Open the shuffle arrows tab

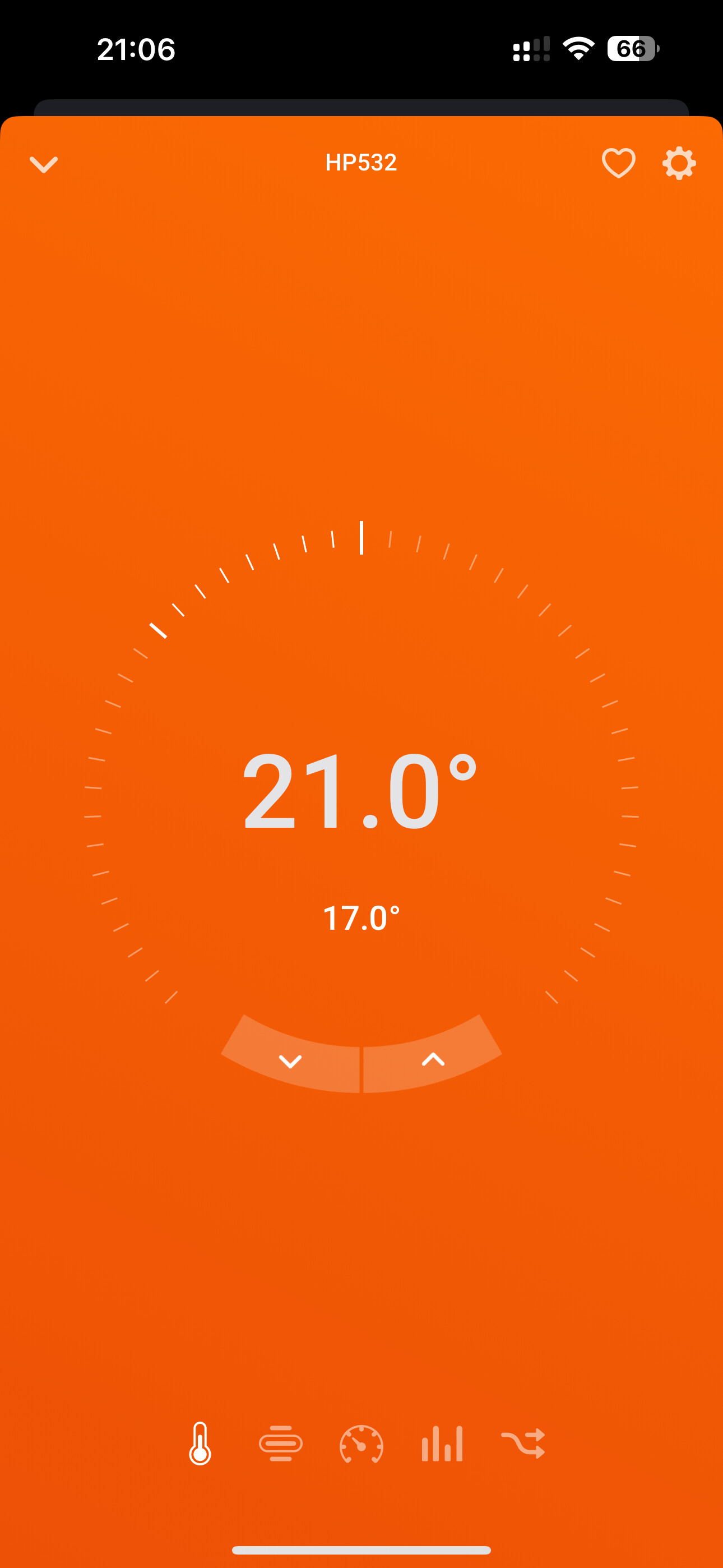pyautogui.click(x=523, y=1443)
